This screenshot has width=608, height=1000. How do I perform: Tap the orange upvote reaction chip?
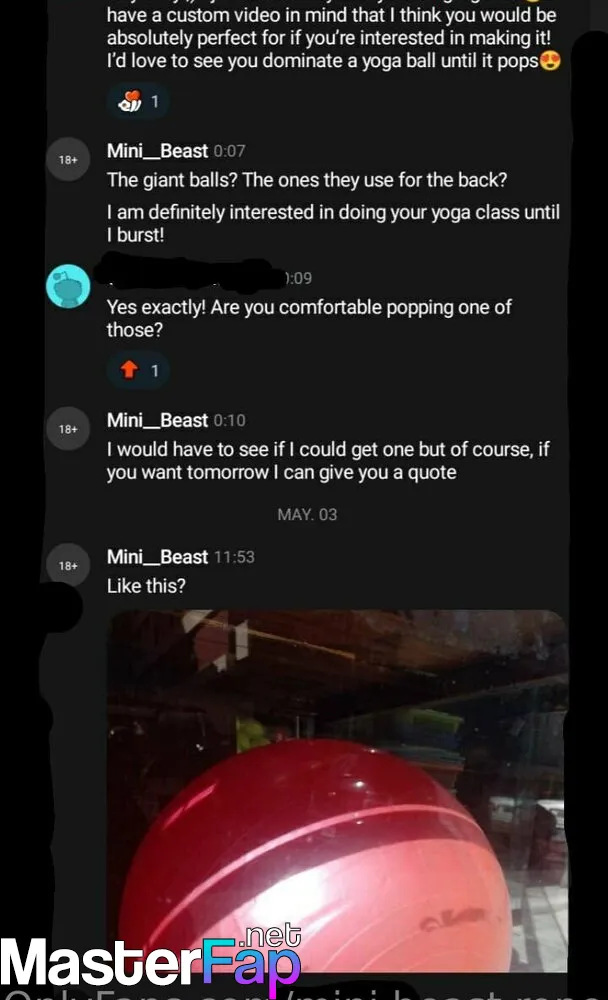[138, 370]
